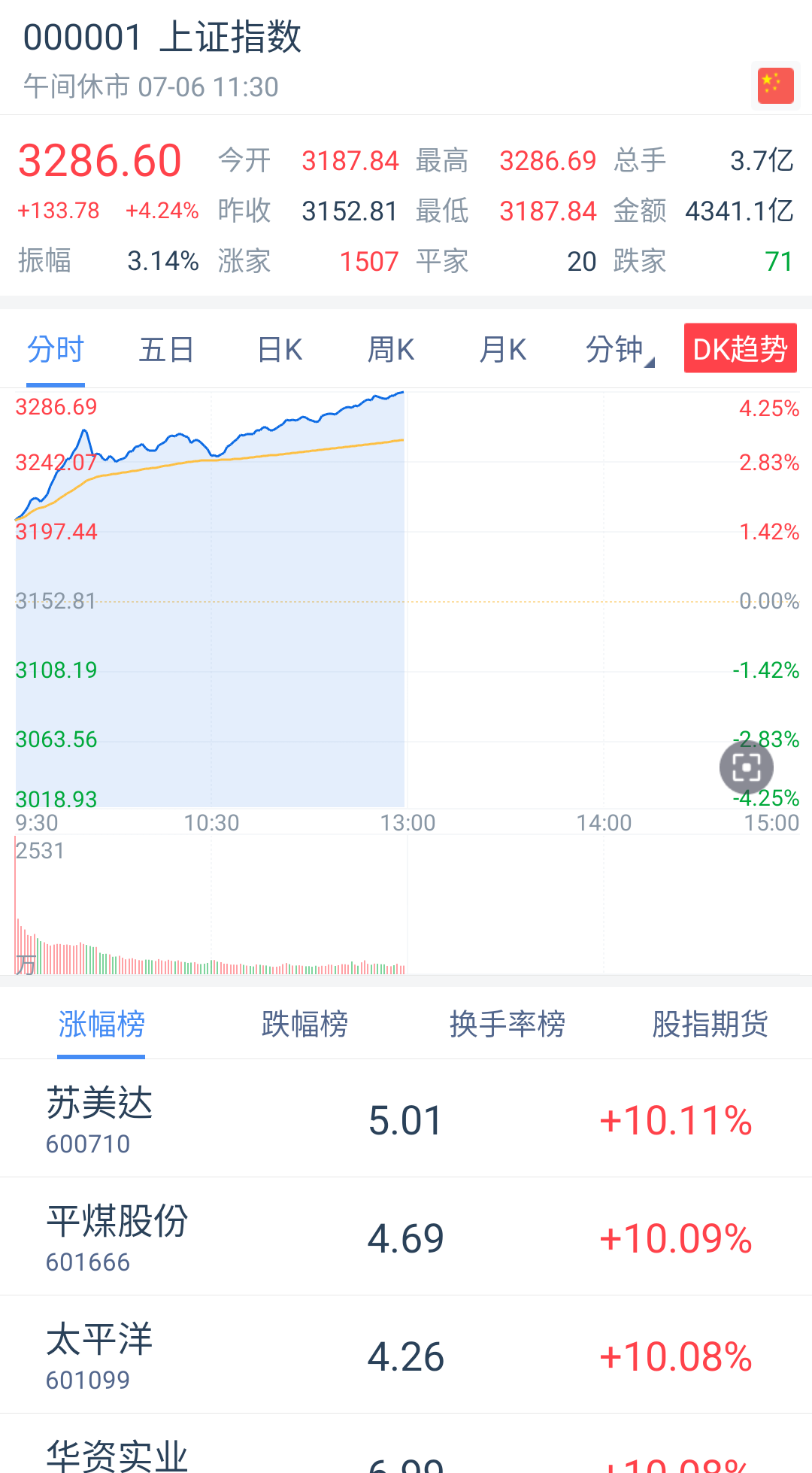
Task: Open the 太平洋 stock details
Action: pyautogui.click(x=406, y=1356)
